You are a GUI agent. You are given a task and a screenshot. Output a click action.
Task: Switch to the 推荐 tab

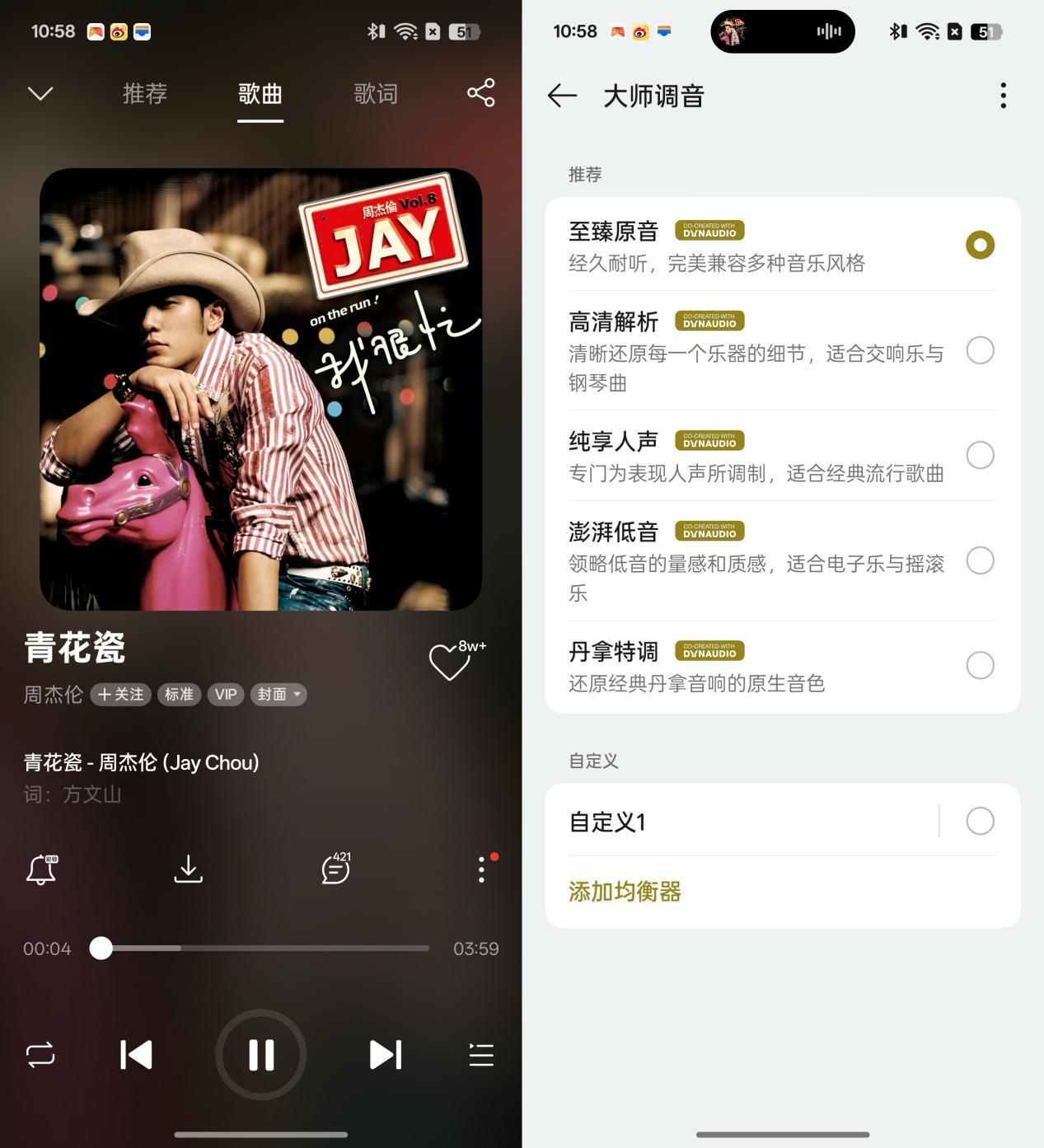[x=145, y=94]
